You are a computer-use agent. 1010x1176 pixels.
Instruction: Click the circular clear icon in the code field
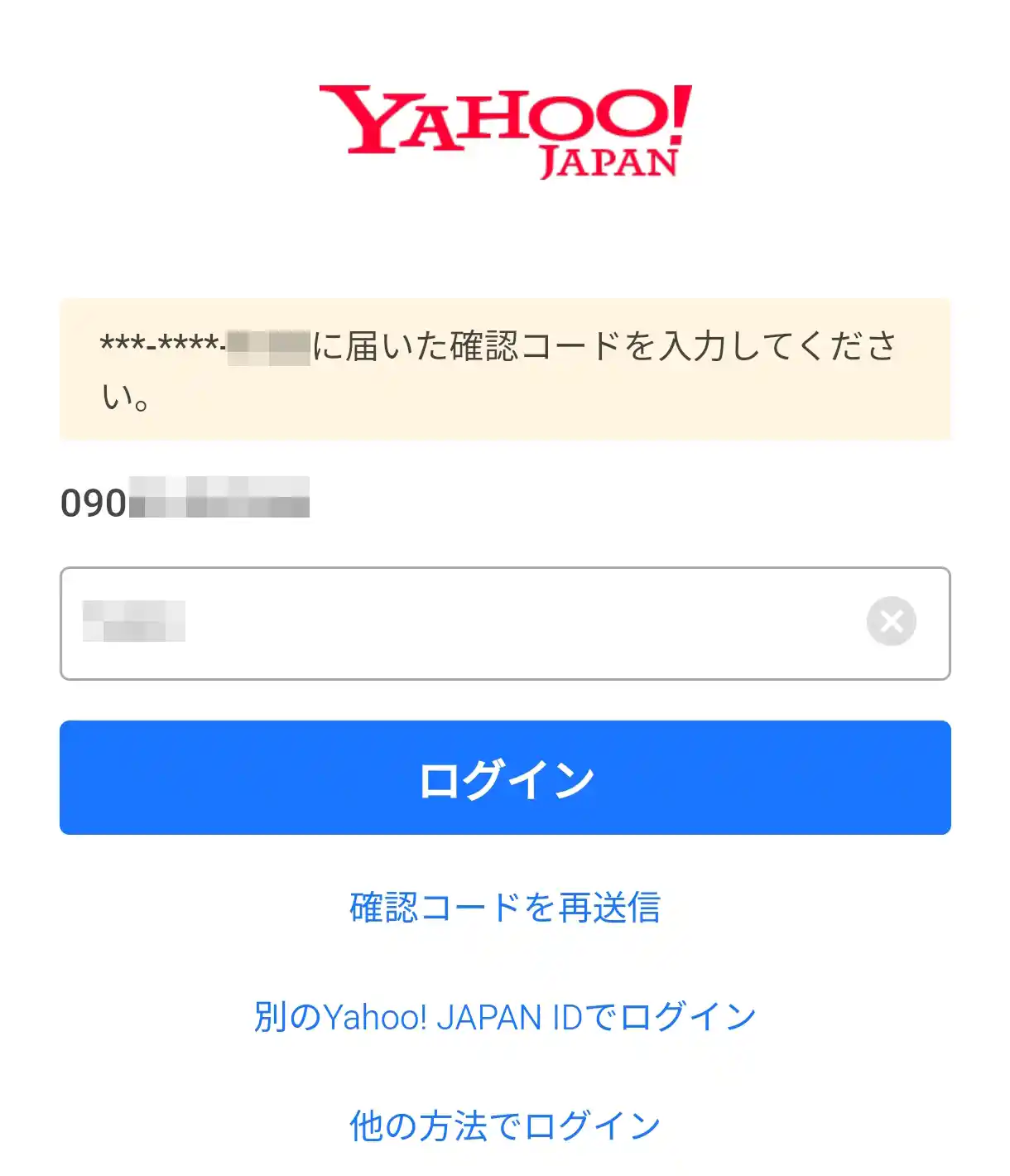point(891,619)
